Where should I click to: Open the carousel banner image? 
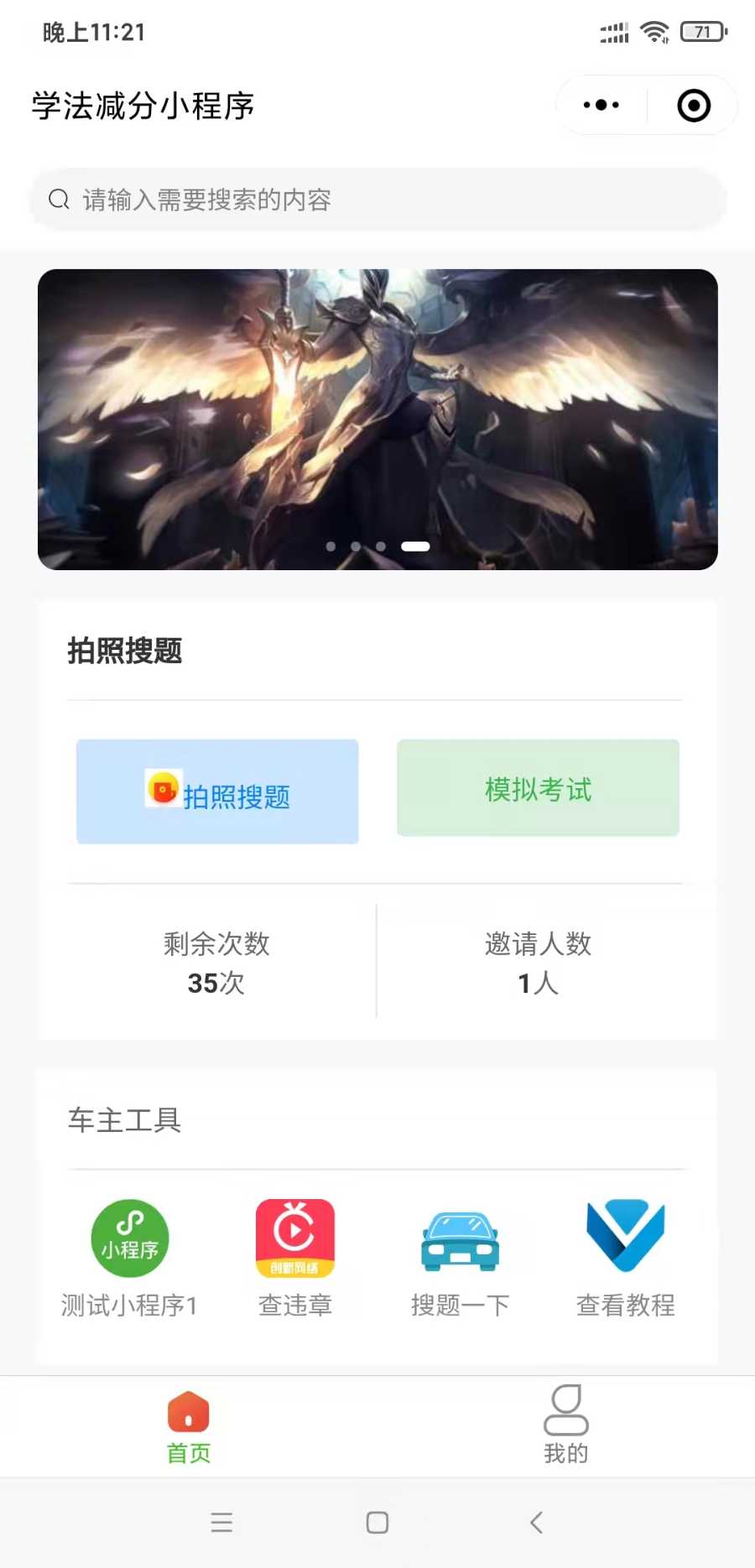point(377,419)
